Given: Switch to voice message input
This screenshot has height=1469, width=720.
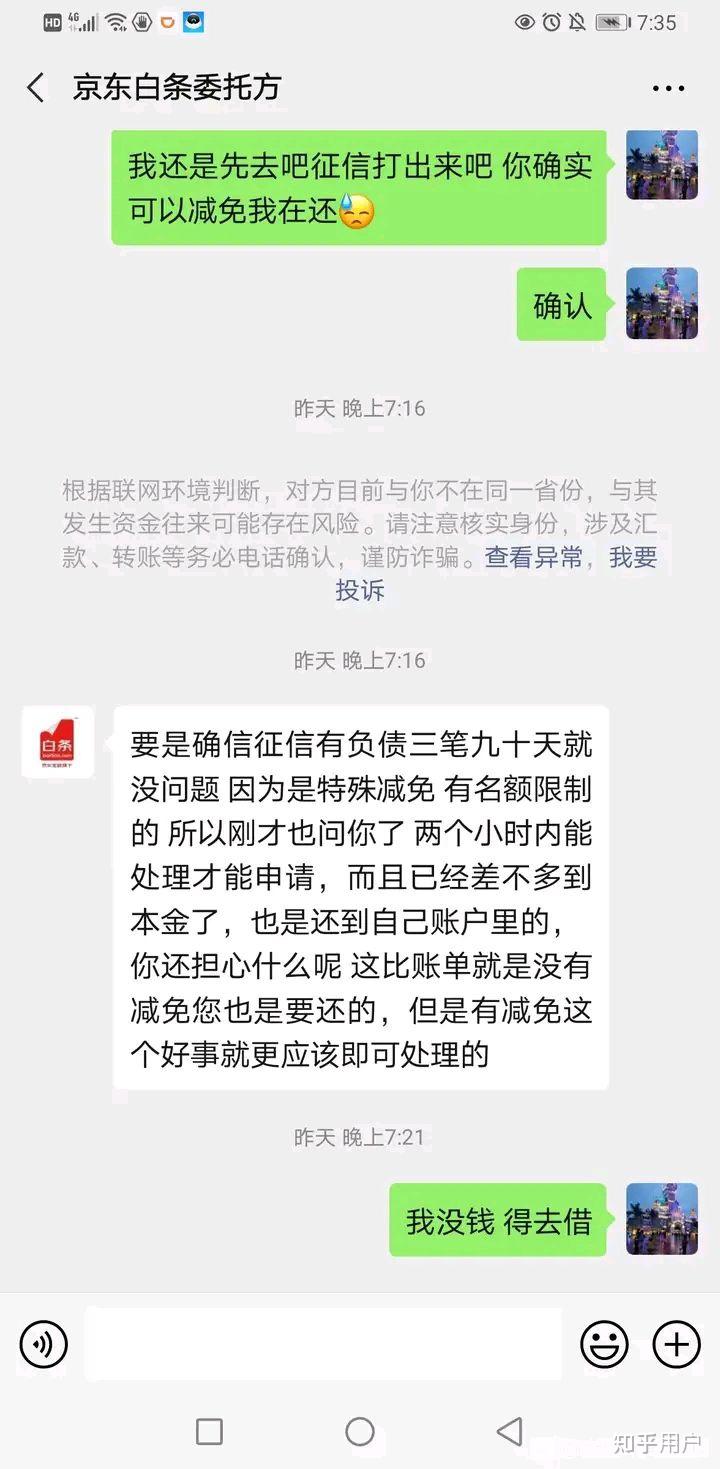Looking at the screenshot, I should click(x=43, y=1343).
